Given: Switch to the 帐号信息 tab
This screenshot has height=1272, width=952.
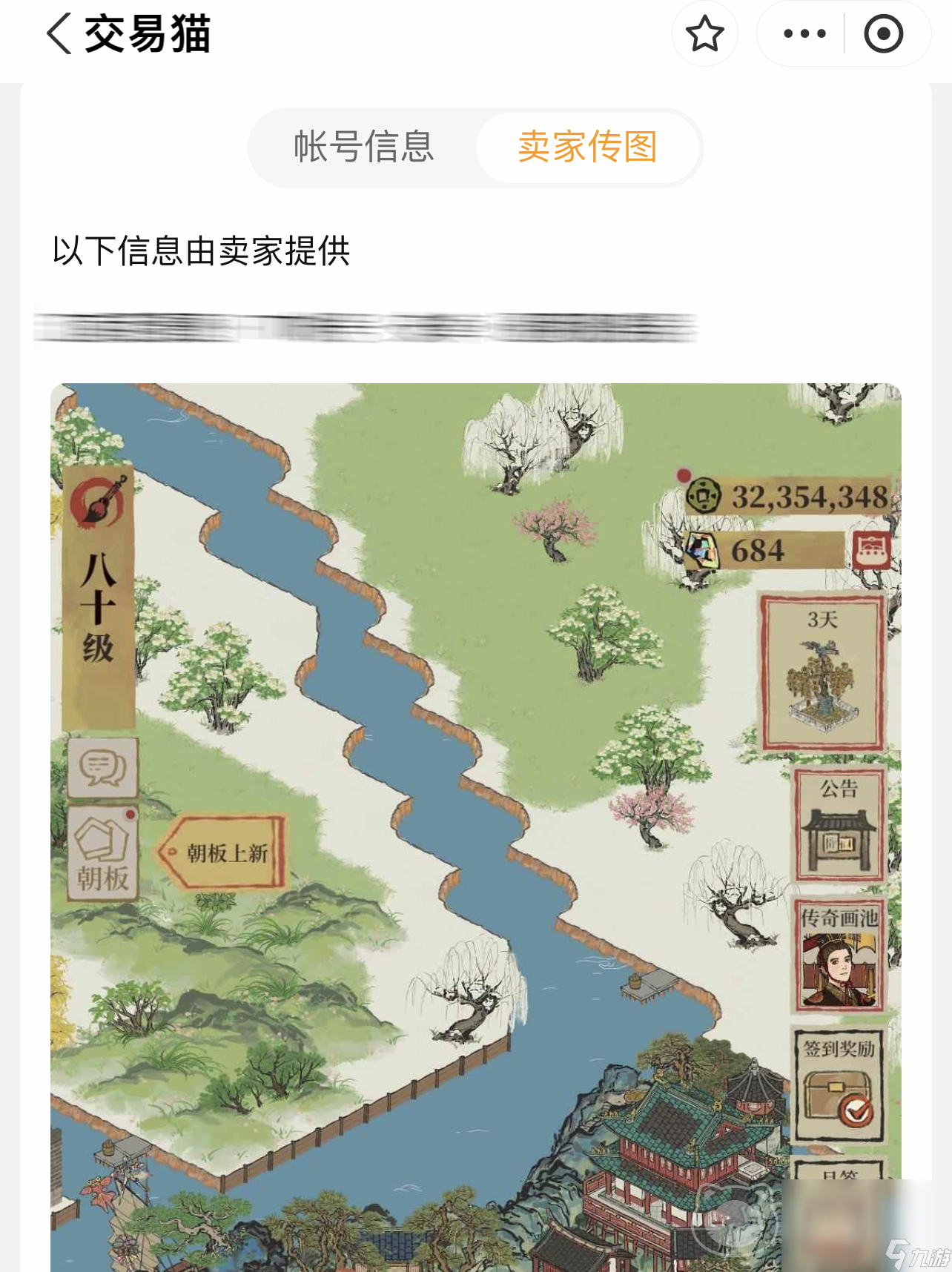Looking at the screenshot, I should click(363, 147).
